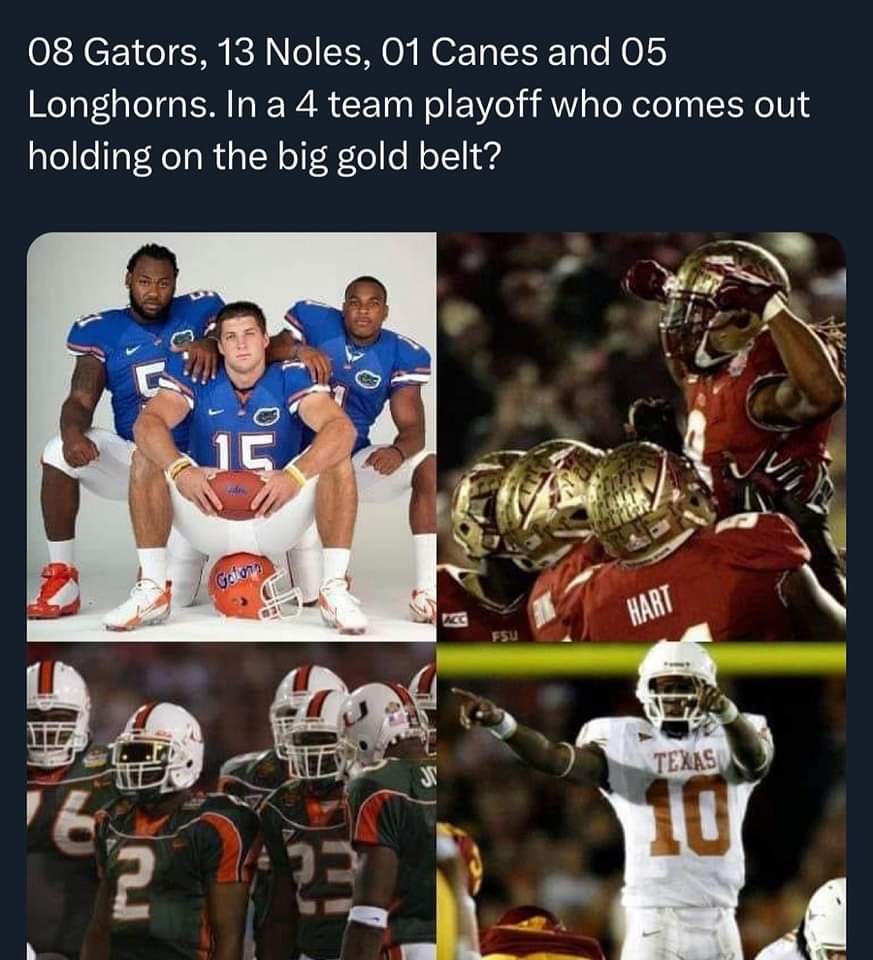Open the Florida Gators team photo

point(231,436)
